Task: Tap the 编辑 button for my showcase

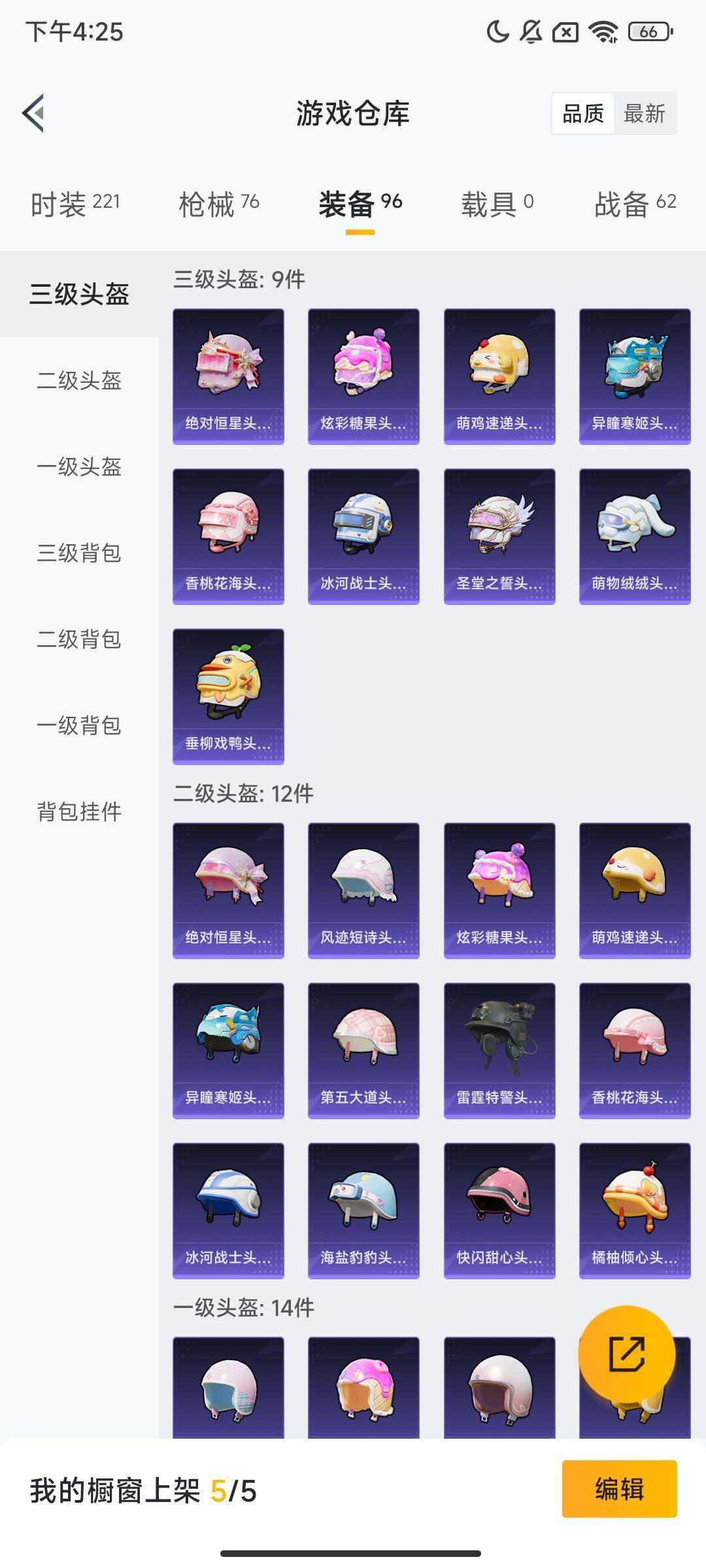Action: point(619,1489)
